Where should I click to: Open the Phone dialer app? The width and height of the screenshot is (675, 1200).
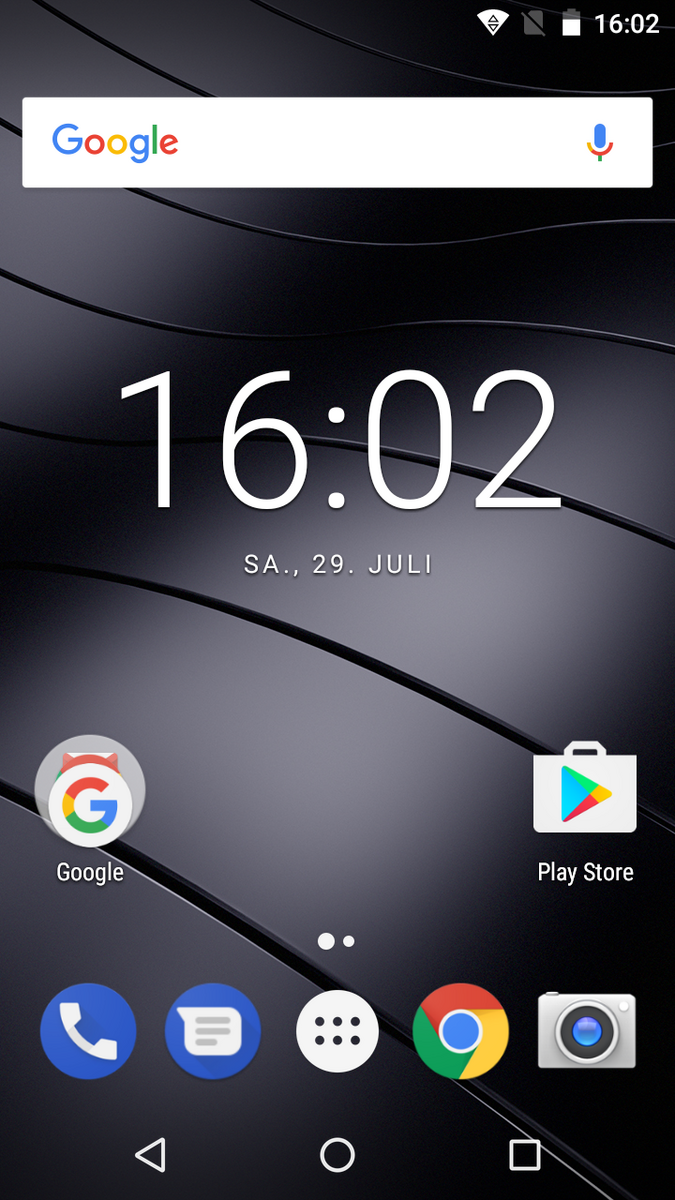88,1031
